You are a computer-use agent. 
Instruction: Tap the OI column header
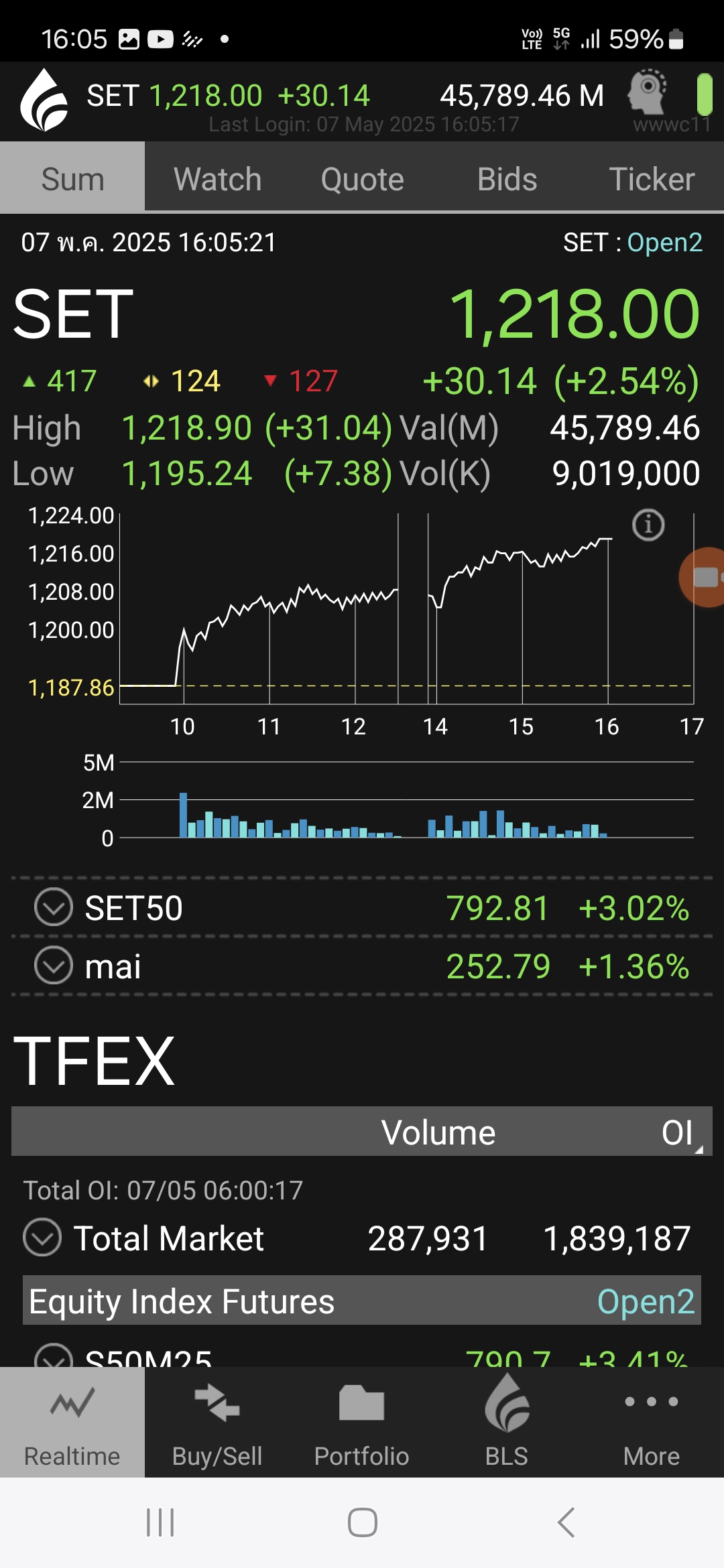click(677, 1132)
